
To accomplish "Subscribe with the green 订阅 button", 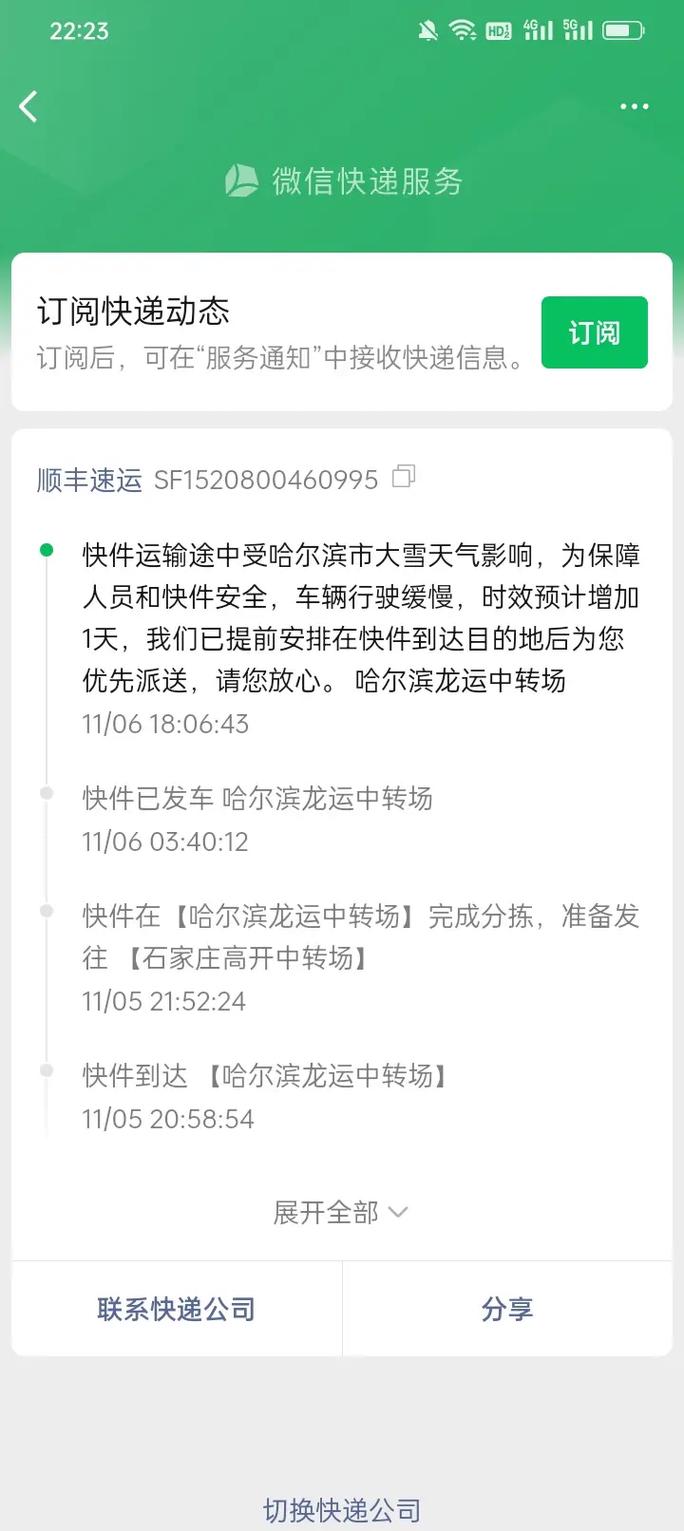I will (x=594, y=332).
